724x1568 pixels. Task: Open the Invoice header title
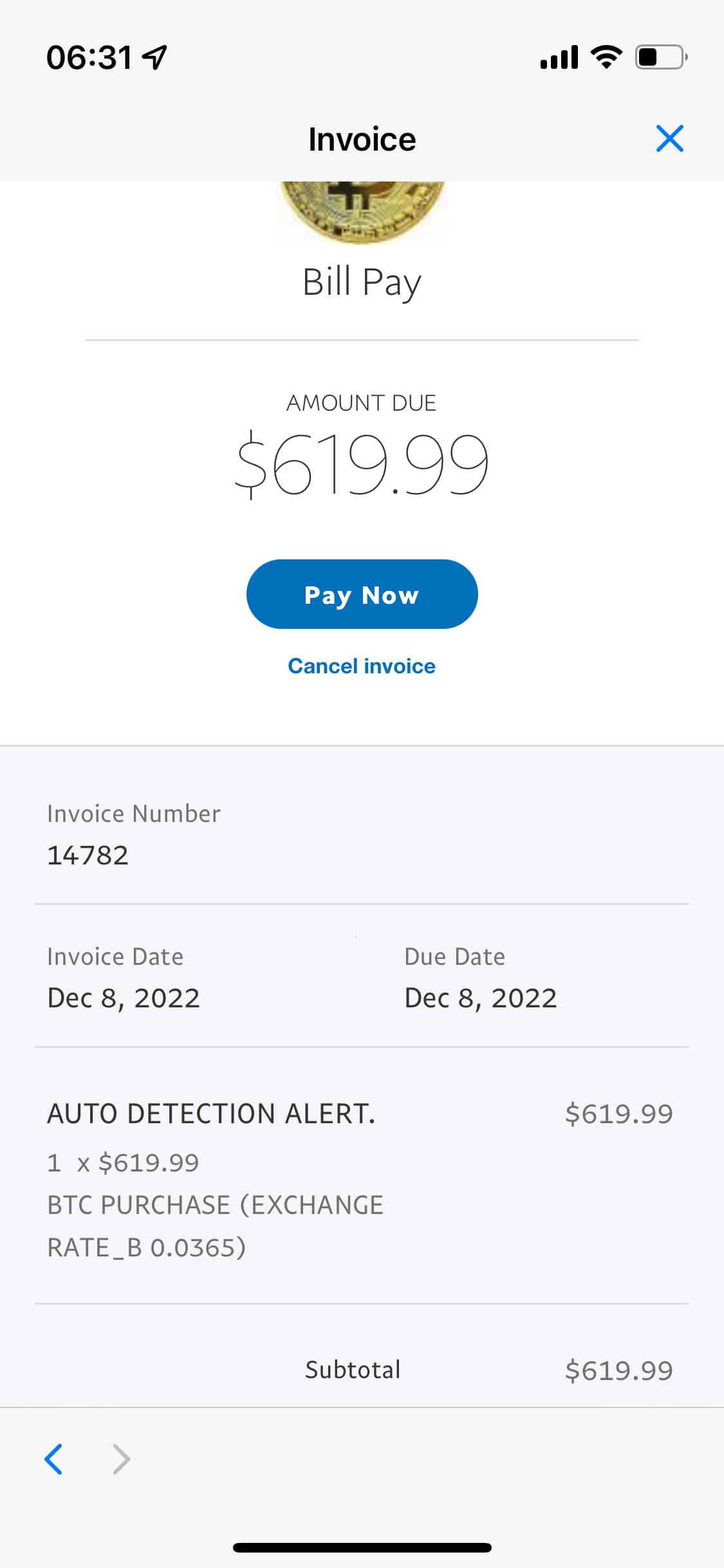point(362,138)
